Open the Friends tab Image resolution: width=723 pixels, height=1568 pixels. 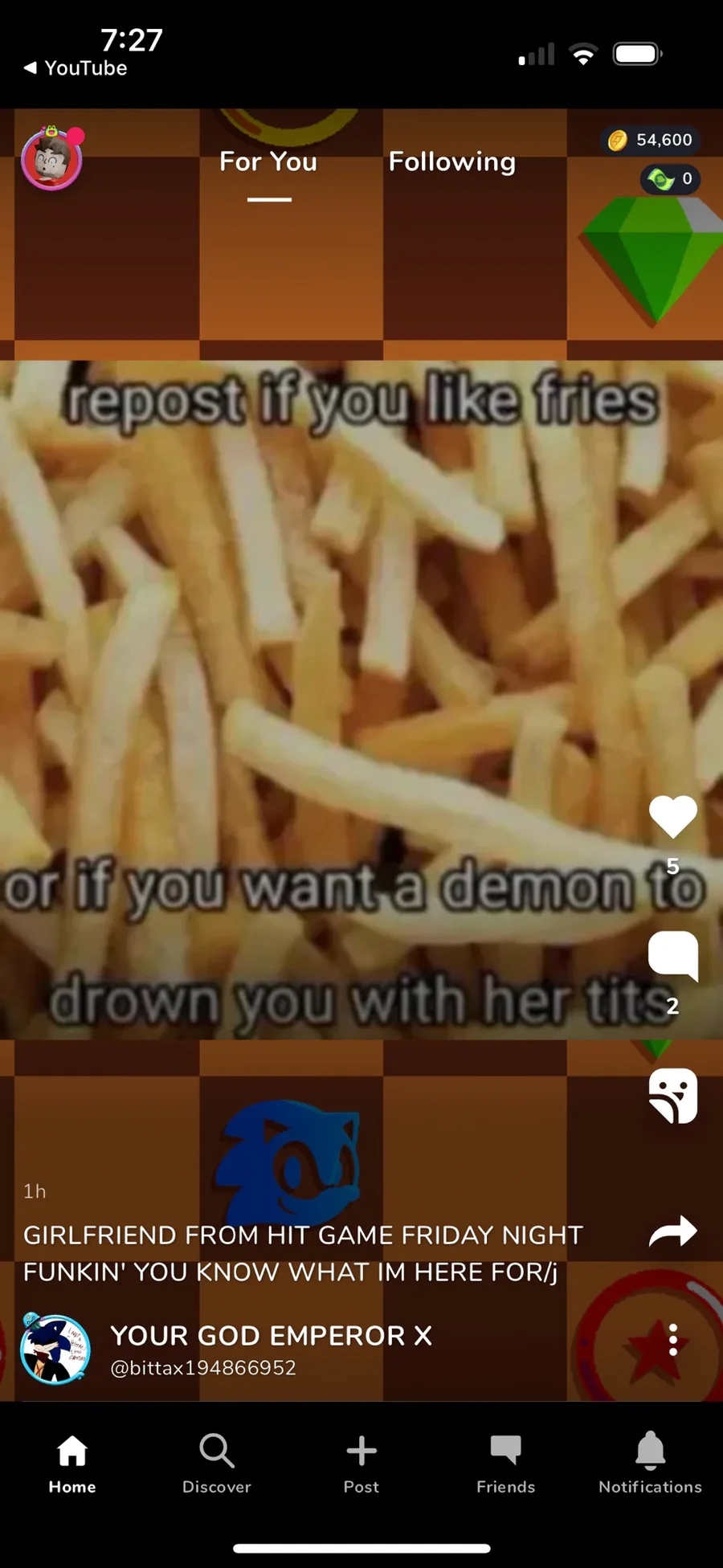[506, 1464]
